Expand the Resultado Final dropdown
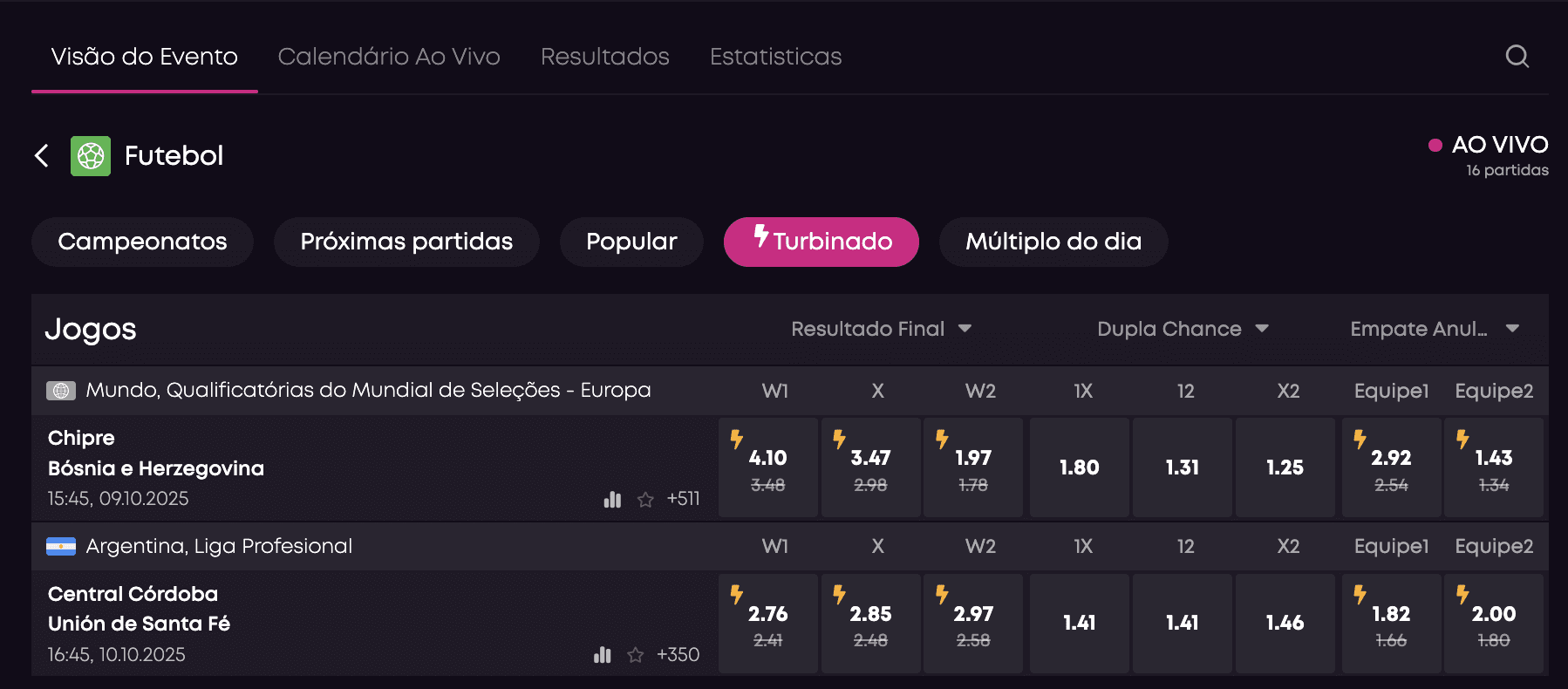 (x=881, y=329)
